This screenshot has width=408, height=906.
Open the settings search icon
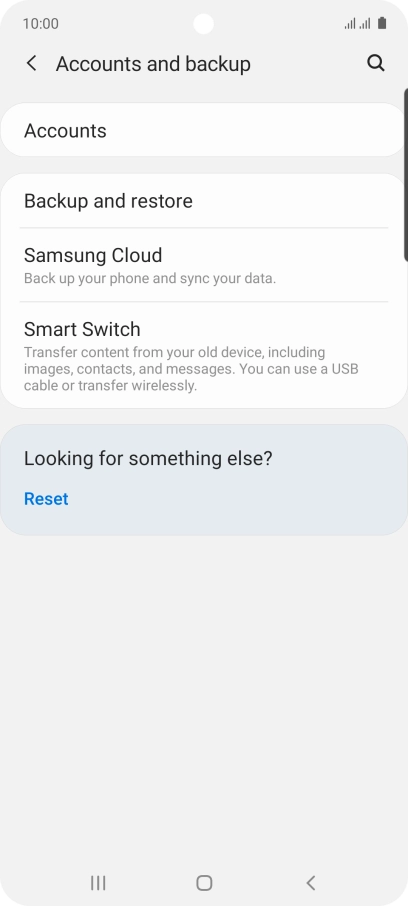(376, 63)
